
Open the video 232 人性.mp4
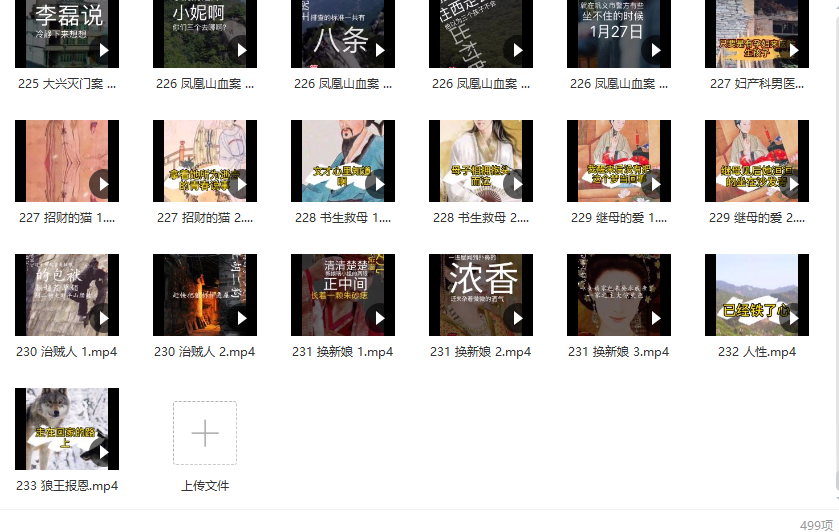(757, 295)
